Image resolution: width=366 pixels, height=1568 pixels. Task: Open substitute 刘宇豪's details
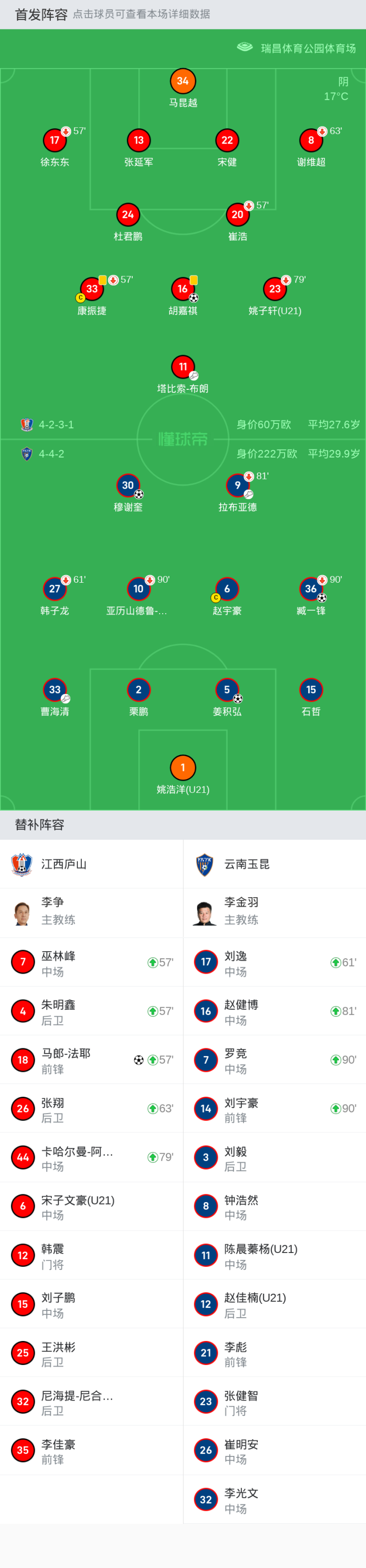(x=273, y=1108)
